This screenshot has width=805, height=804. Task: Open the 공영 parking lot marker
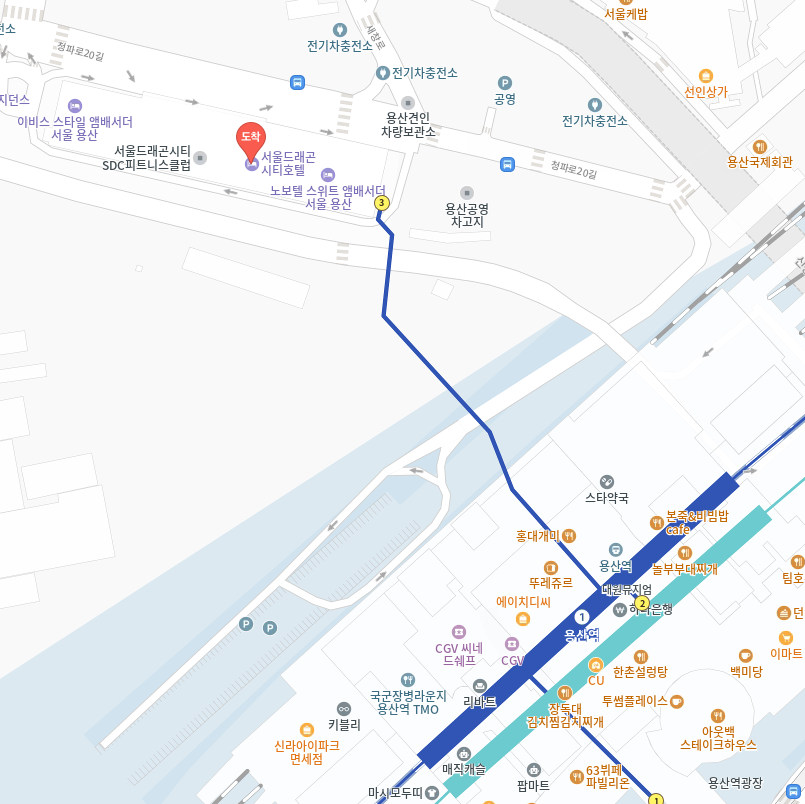tap(505, 83)
